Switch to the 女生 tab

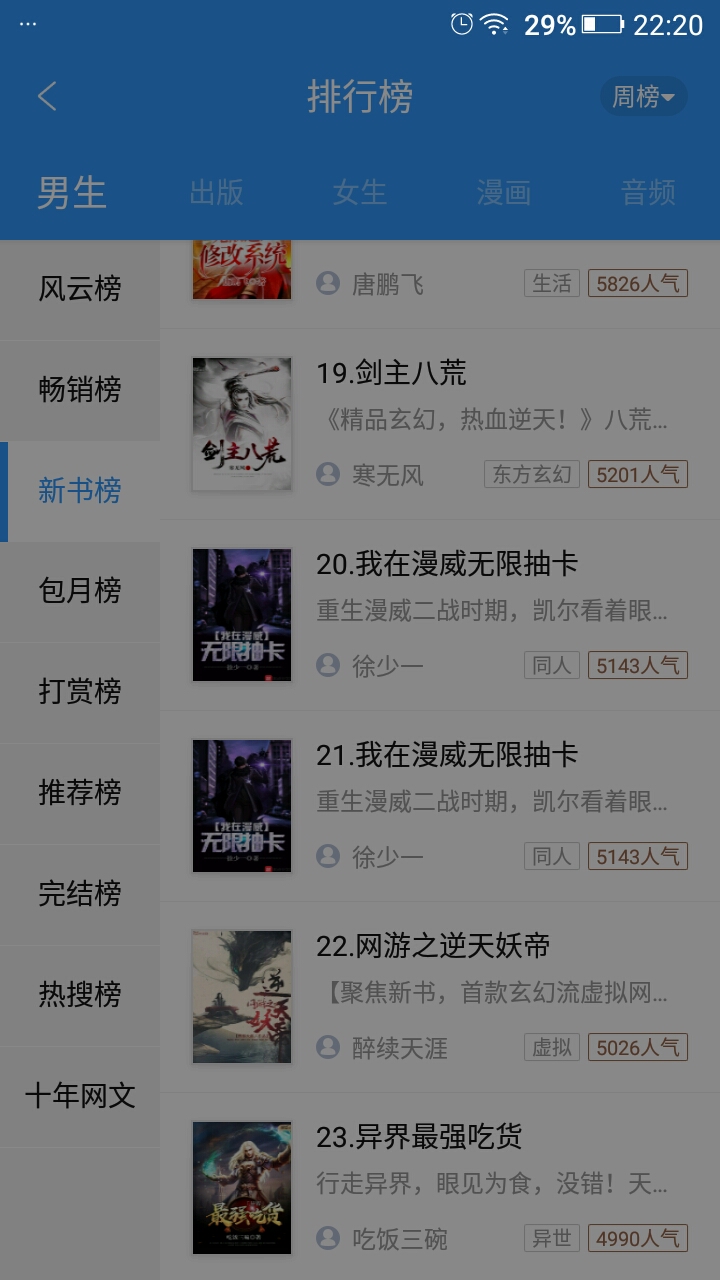(360, 192)
